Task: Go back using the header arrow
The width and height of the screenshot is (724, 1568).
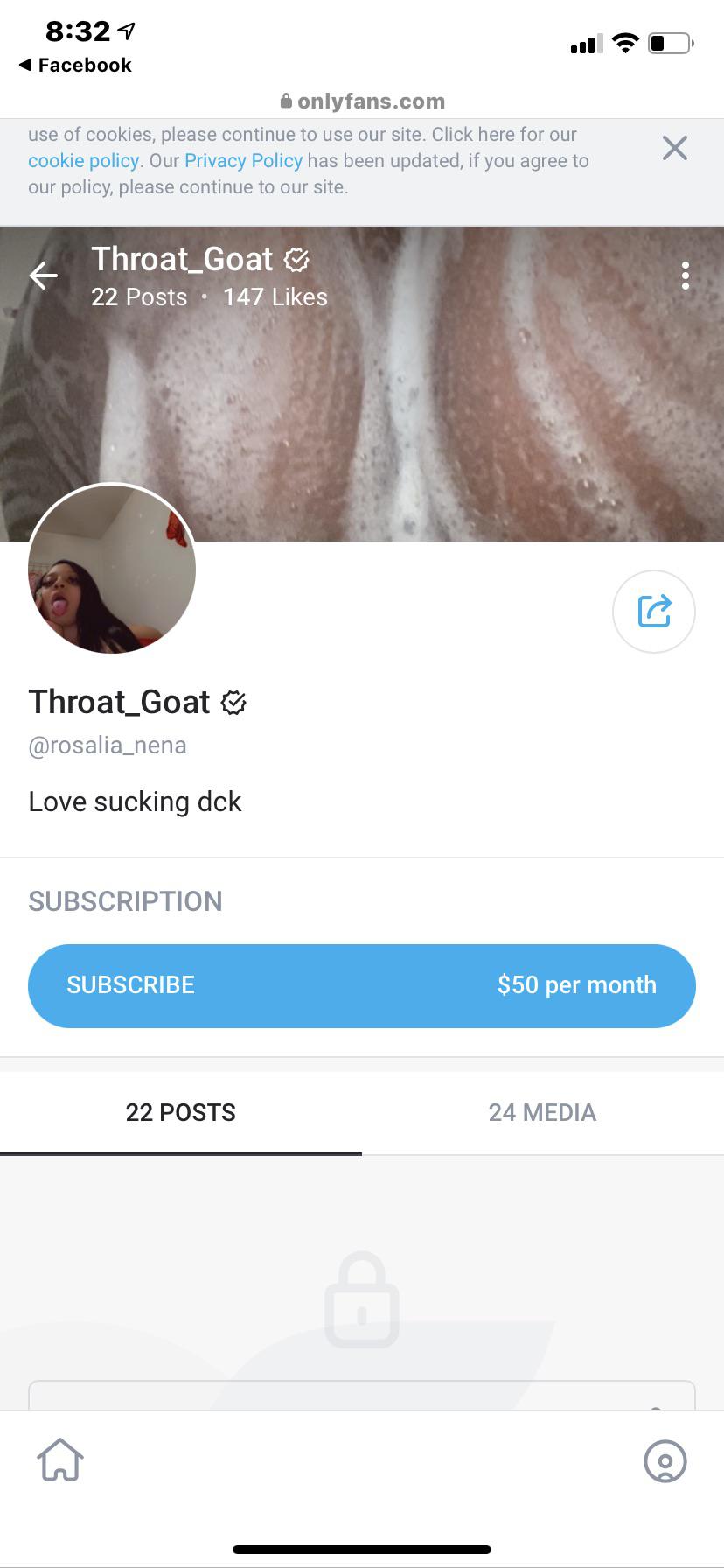Action: (43, 276)
